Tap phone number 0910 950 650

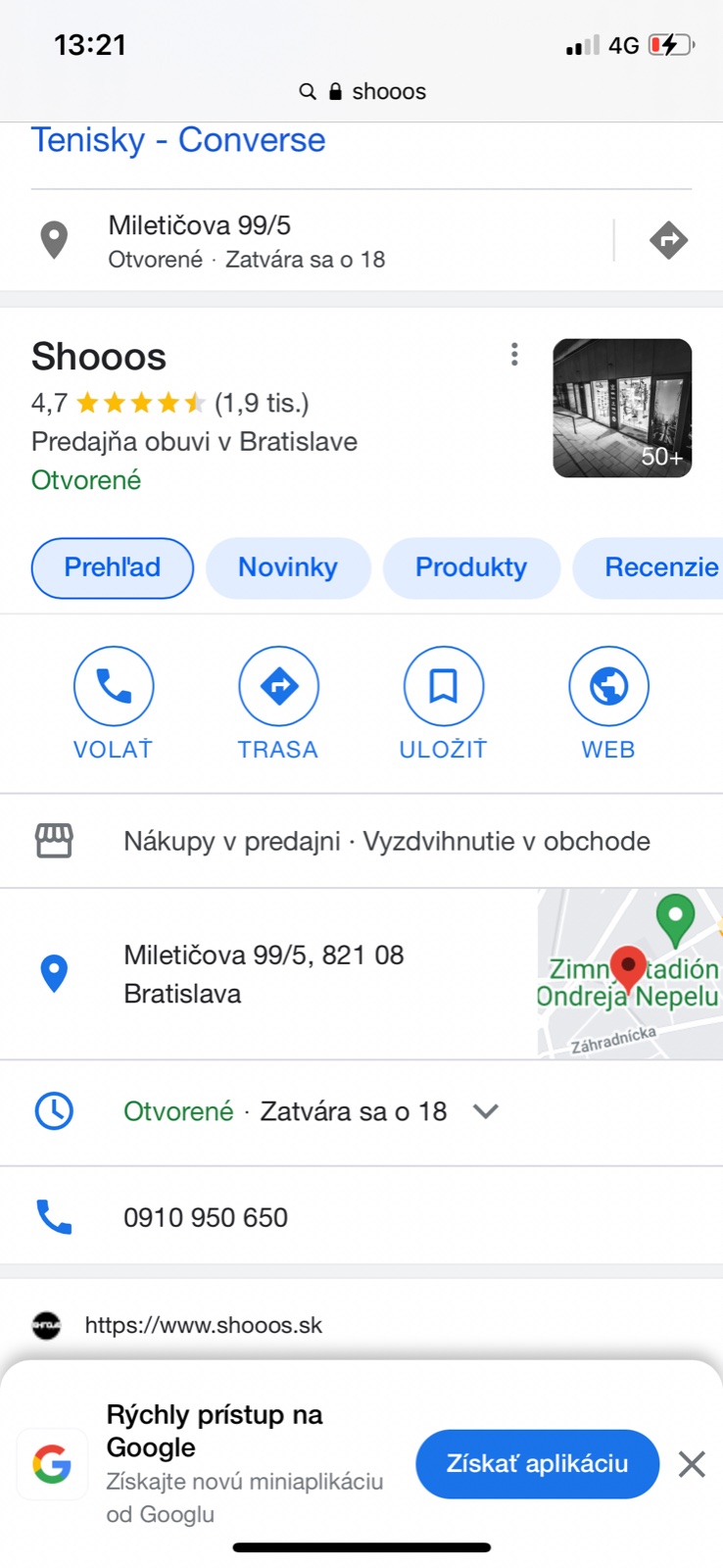click(206, 1217)
